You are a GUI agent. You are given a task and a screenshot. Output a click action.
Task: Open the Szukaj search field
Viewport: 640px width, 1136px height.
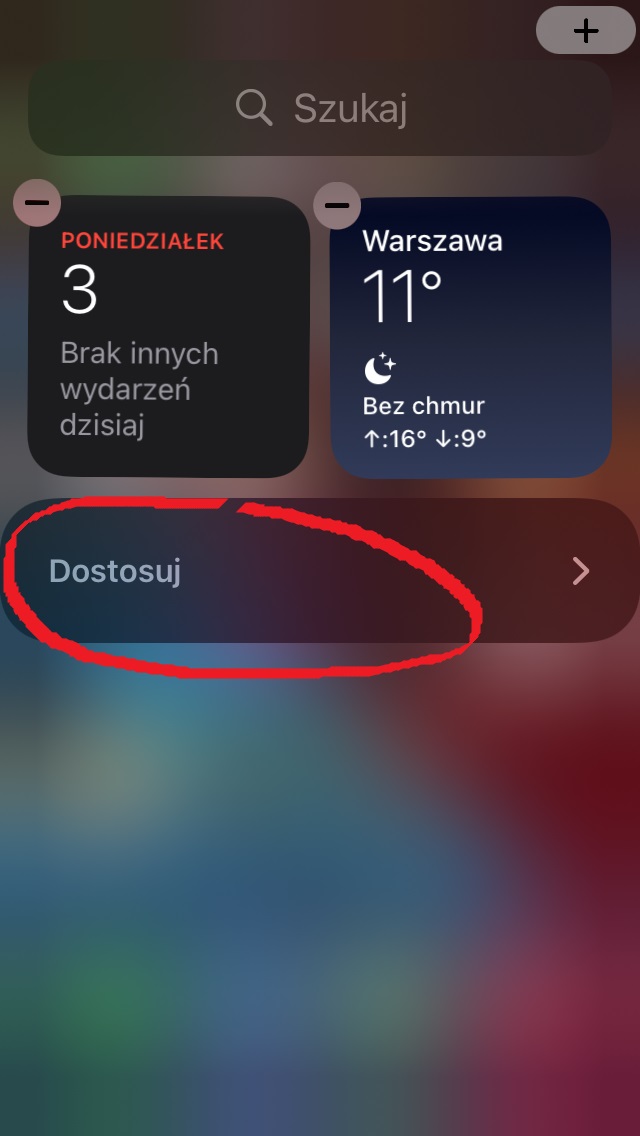(320, 108)
